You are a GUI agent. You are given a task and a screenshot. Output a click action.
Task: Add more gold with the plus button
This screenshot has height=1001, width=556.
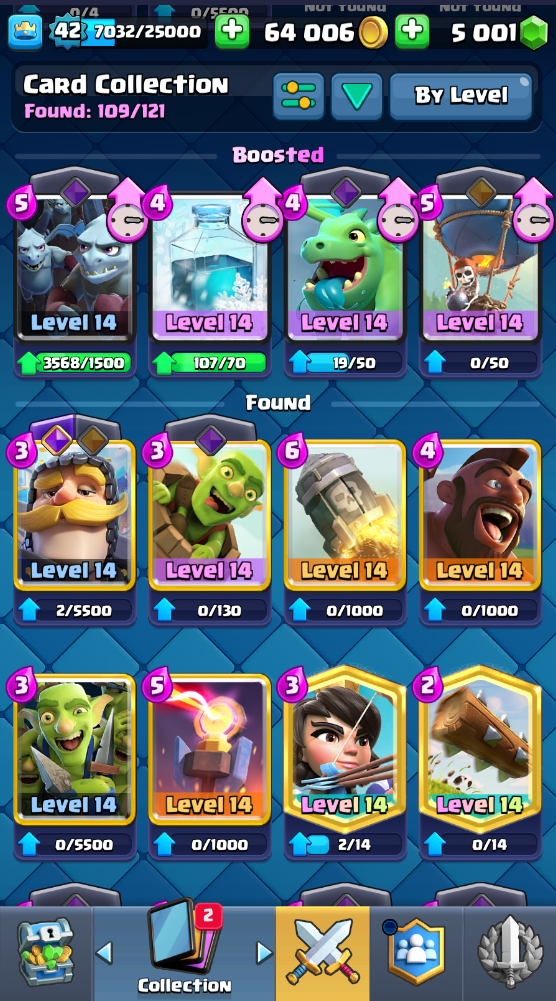pos(232,31)
